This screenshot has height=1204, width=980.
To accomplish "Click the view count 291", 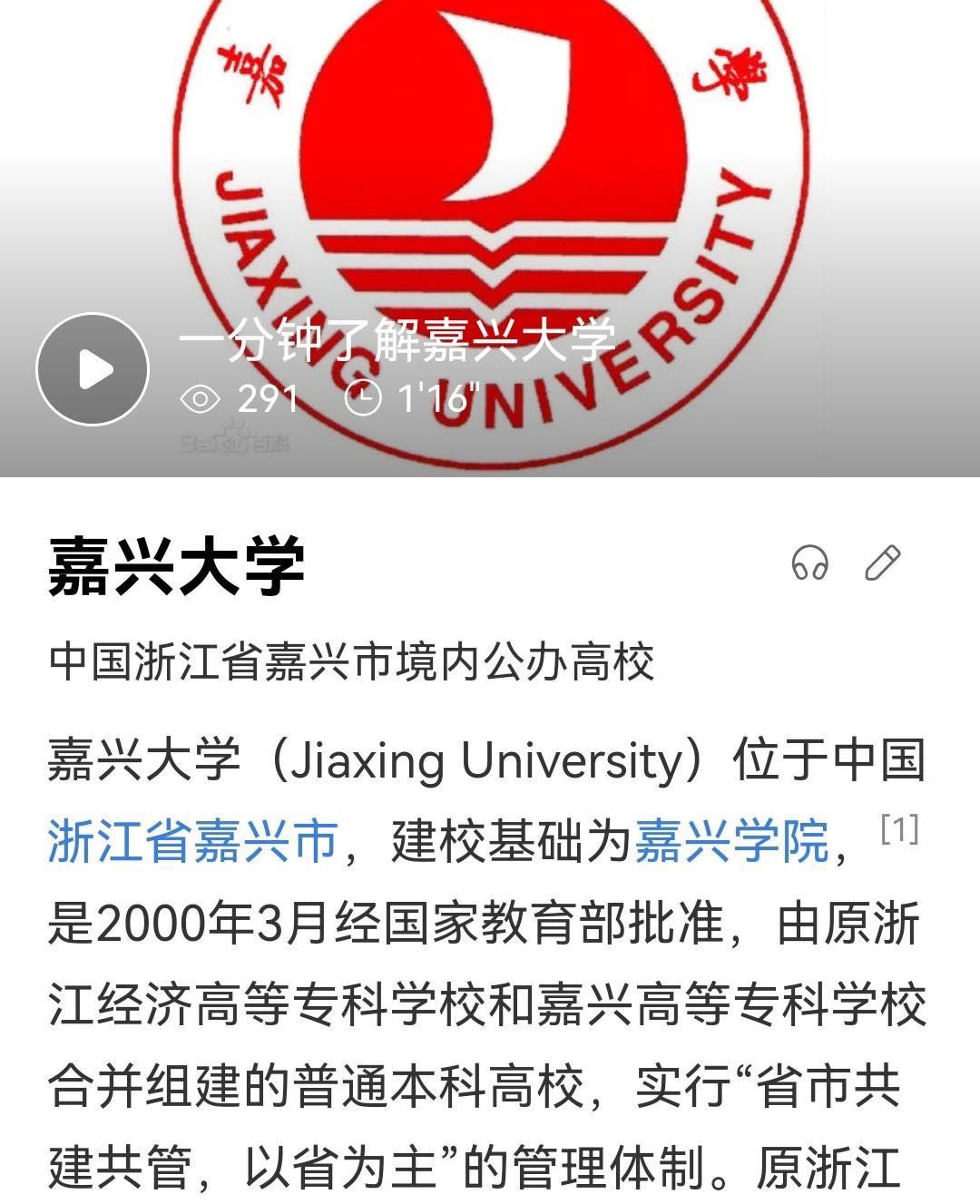I will point(266,396).
